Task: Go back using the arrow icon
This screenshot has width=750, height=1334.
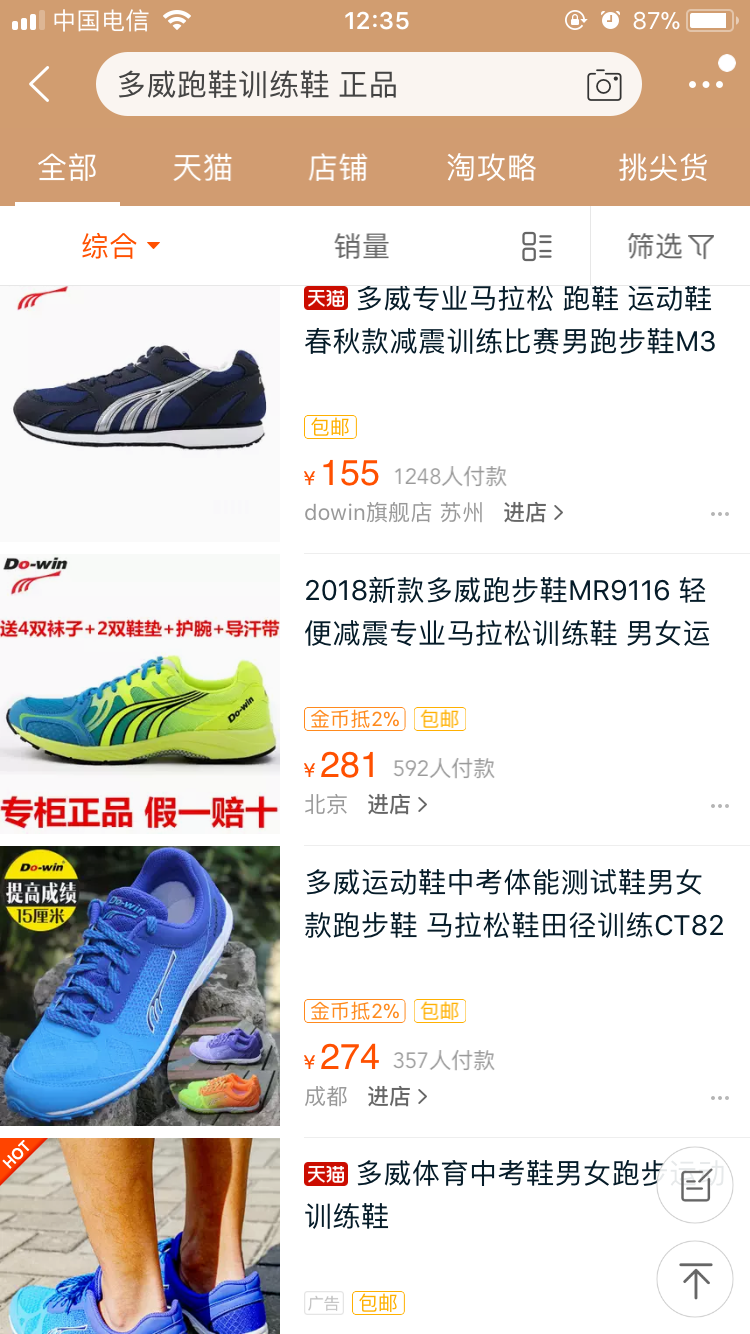Action: pyautogui.click(x=40, y=85)
